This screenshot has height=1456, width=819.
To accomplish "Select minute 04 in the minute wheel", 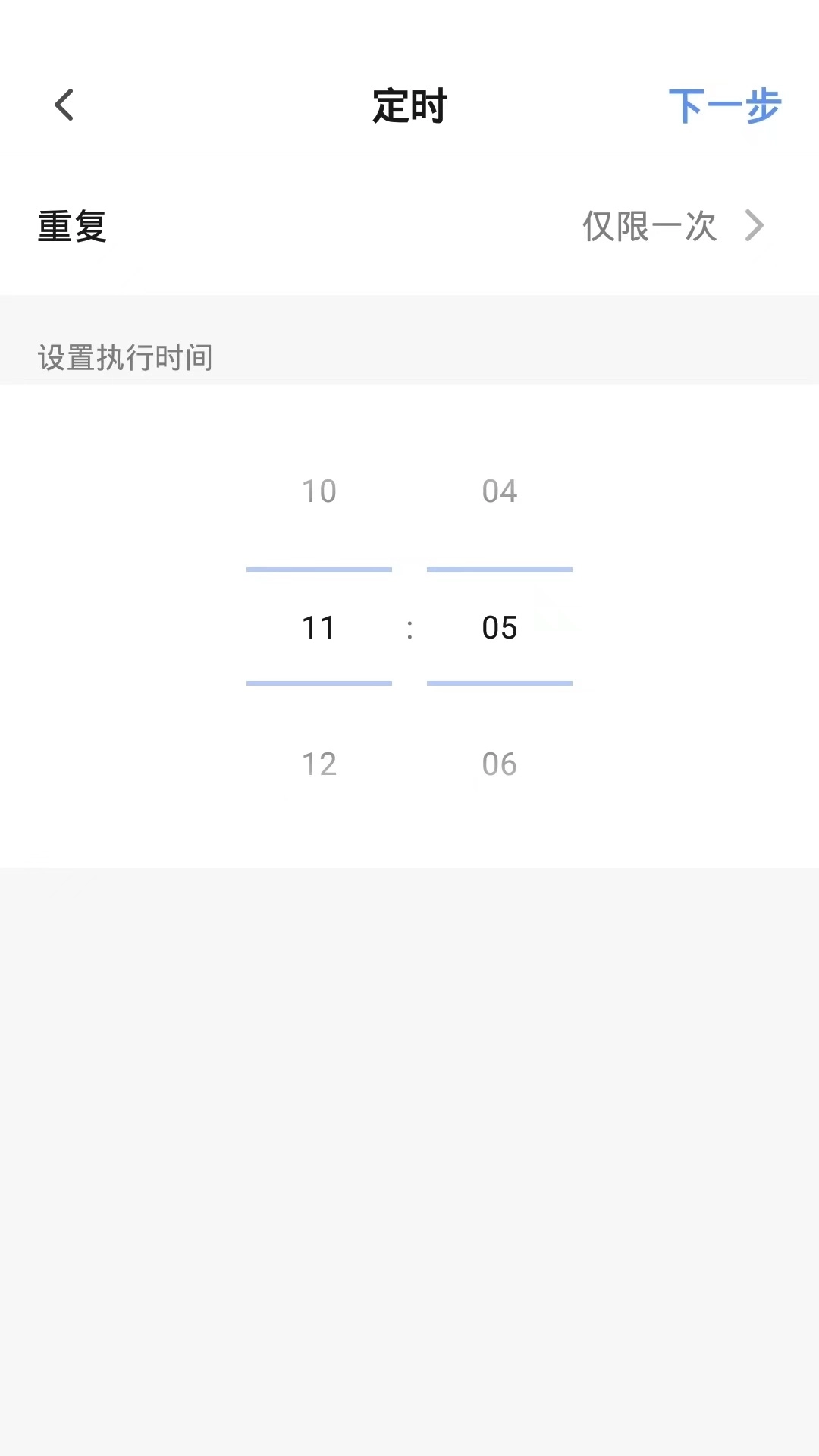I will (x=500, y=490).
